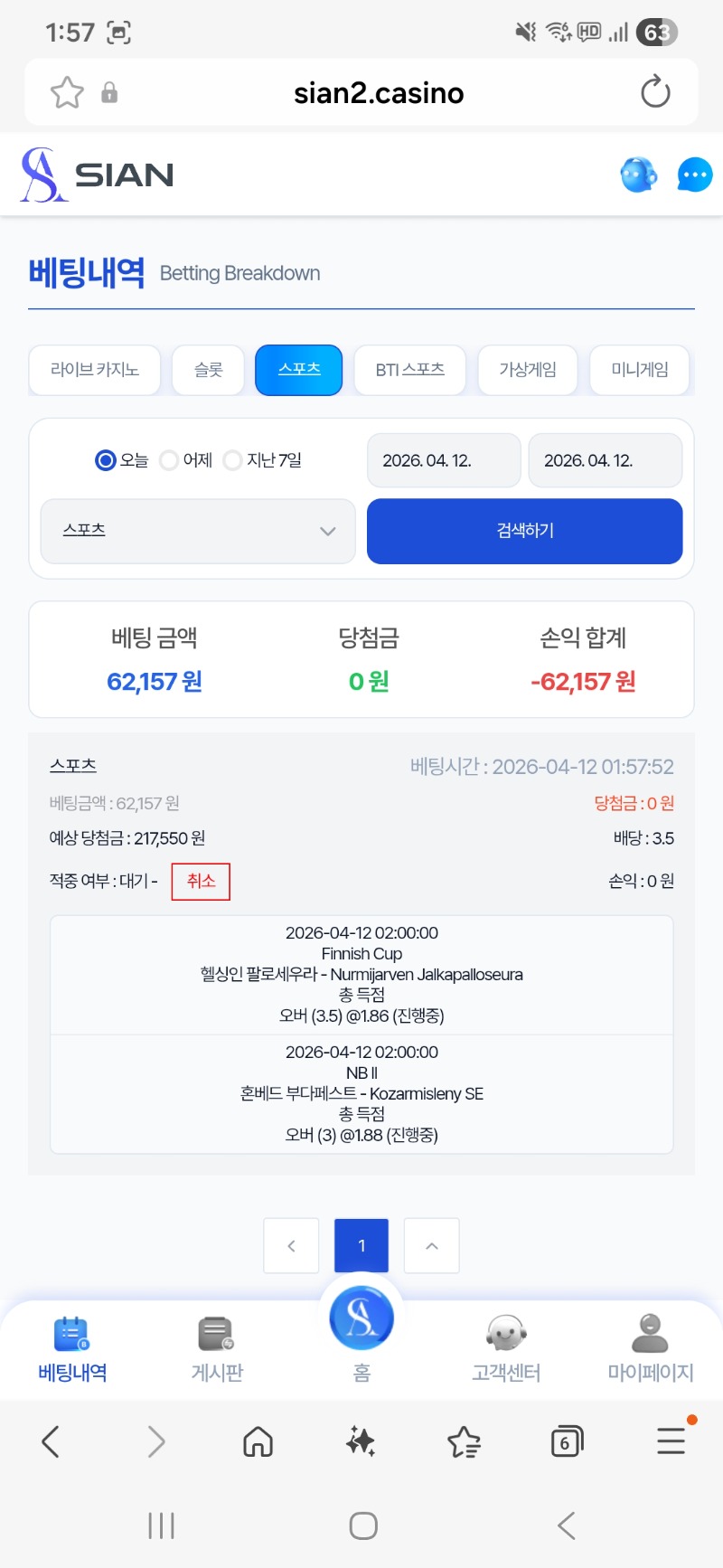The image size is (723, 1568).
Task: Expand the 스포츠 category dropdown
Action: (198, 531)
